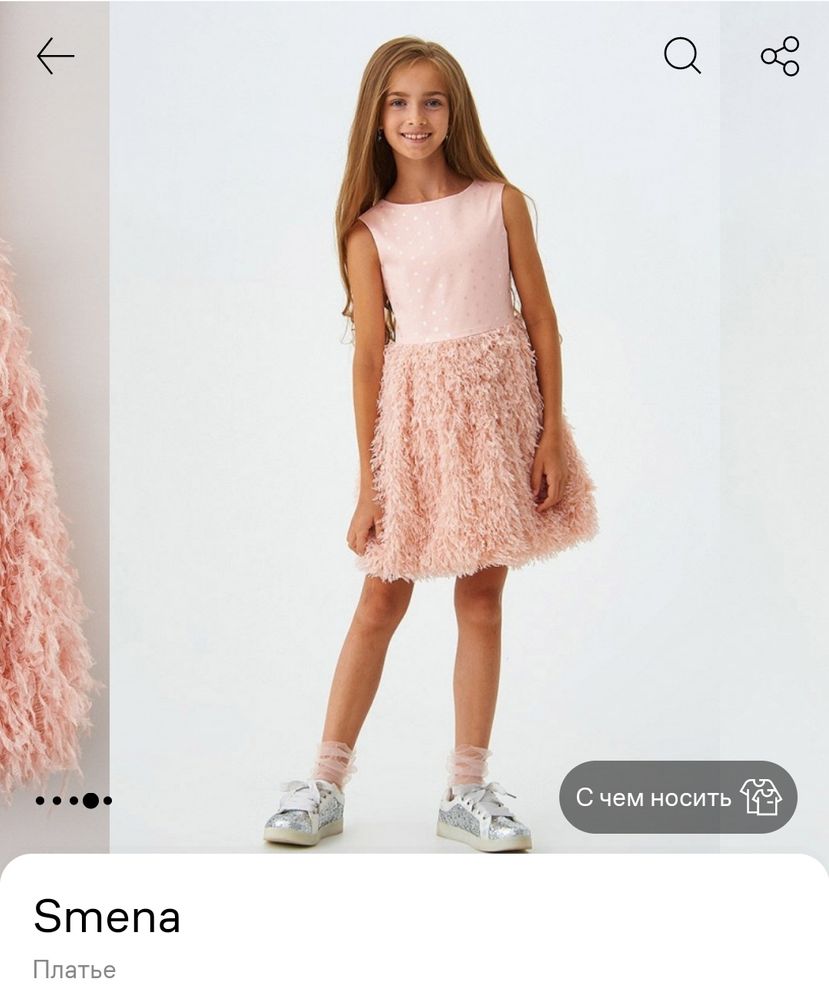Open search with the magnifier icon
The height and width of the screenshot is (1000, 829).
[682, 56]
